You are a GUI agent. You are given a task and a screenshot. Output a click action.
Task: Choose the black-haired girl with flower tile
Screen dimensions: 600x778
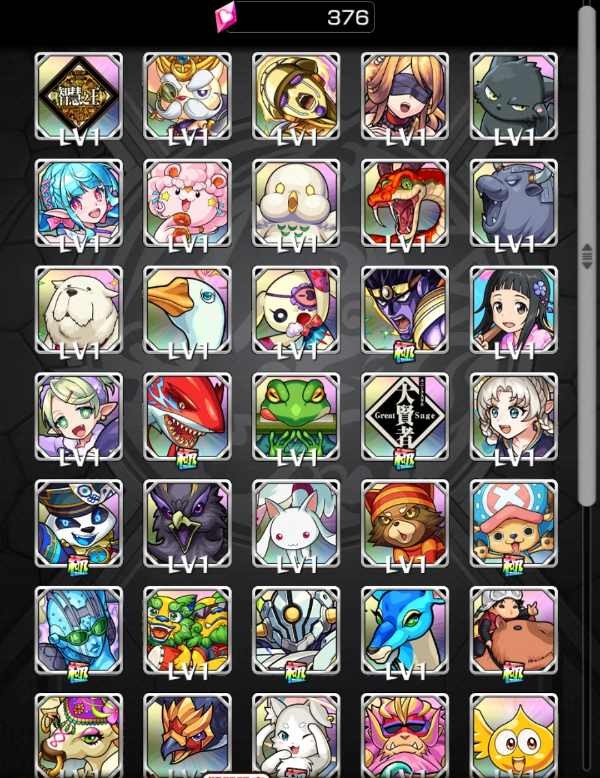point(514,310)
